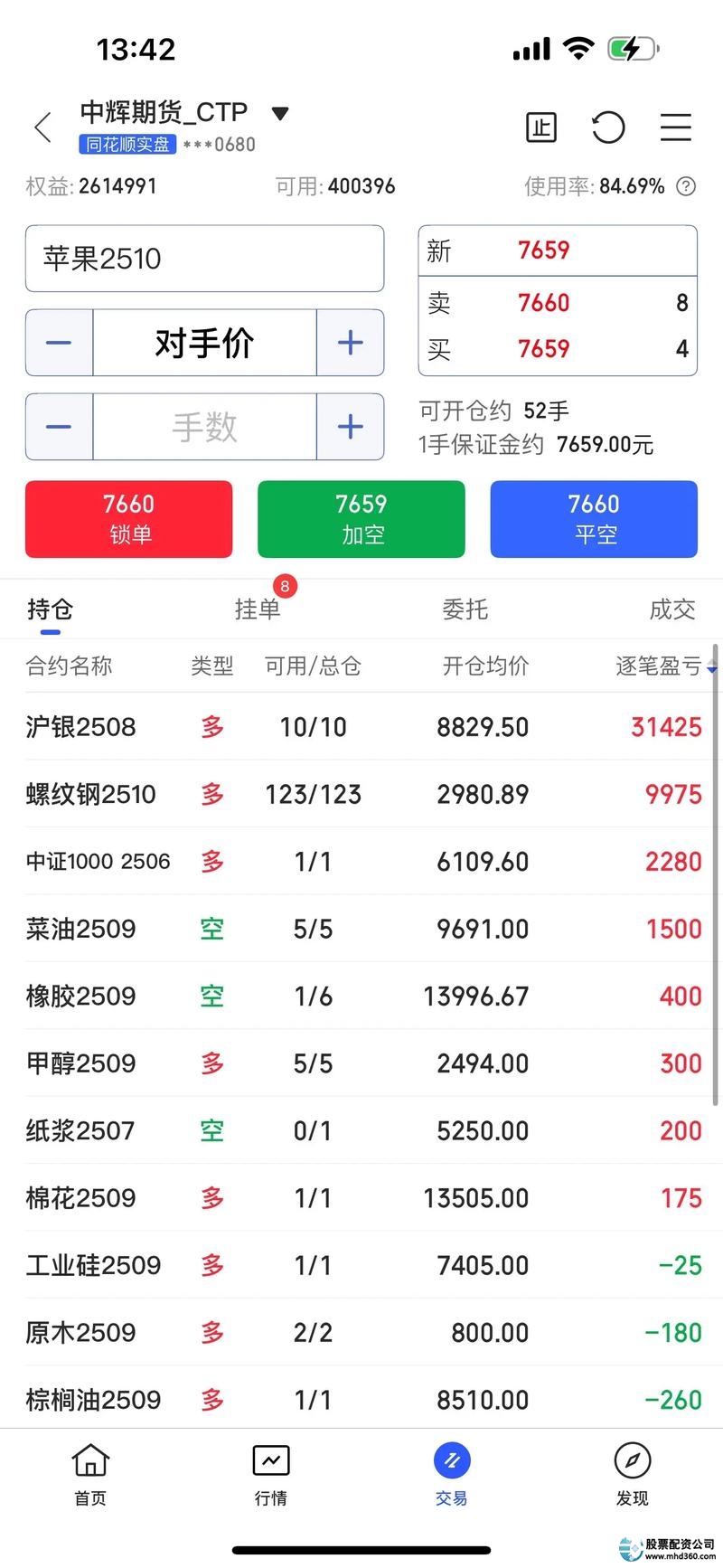Tap the 手数 quantity input field
Image resolution: width=723 pixels, height=1568 pixels.
[x=205, y=427]
